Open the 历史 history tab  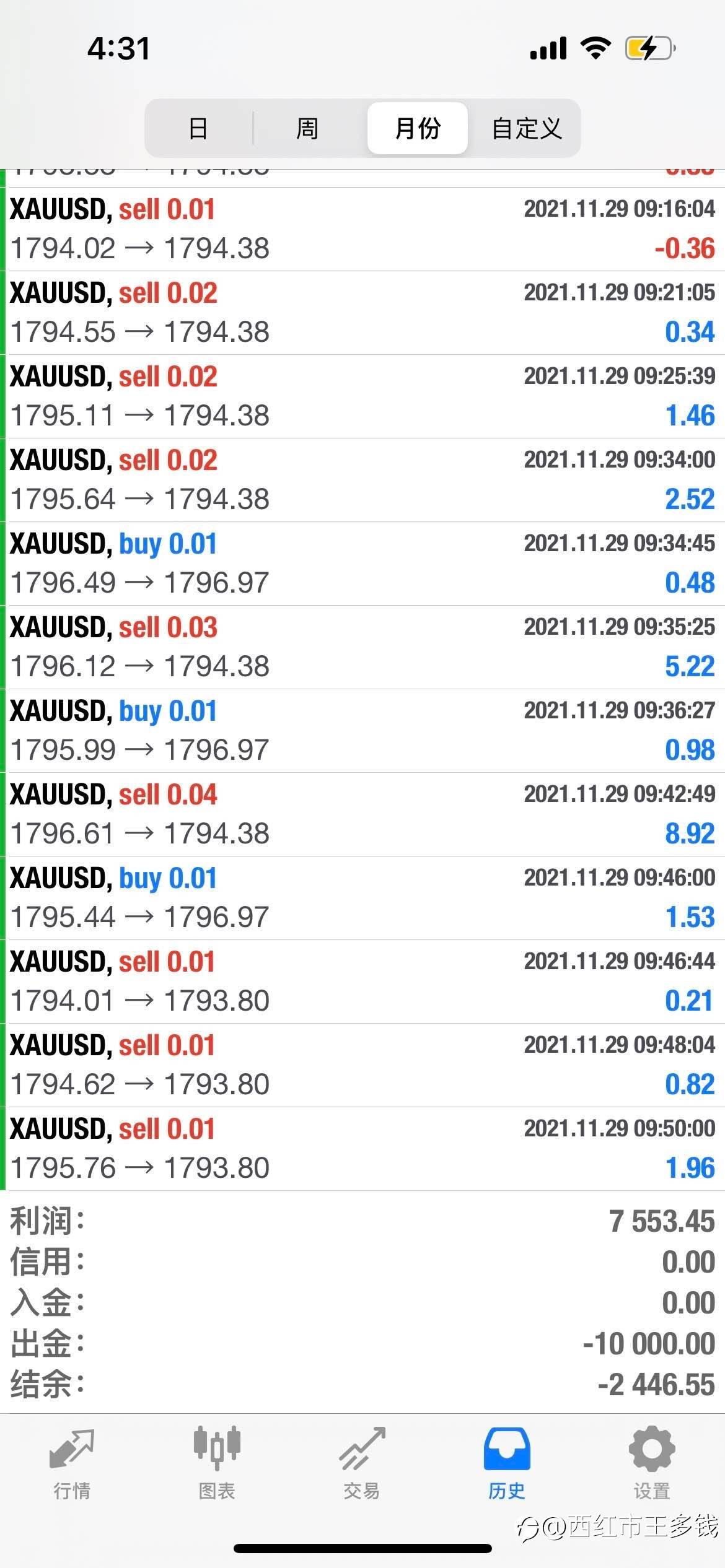point(507,1464)
